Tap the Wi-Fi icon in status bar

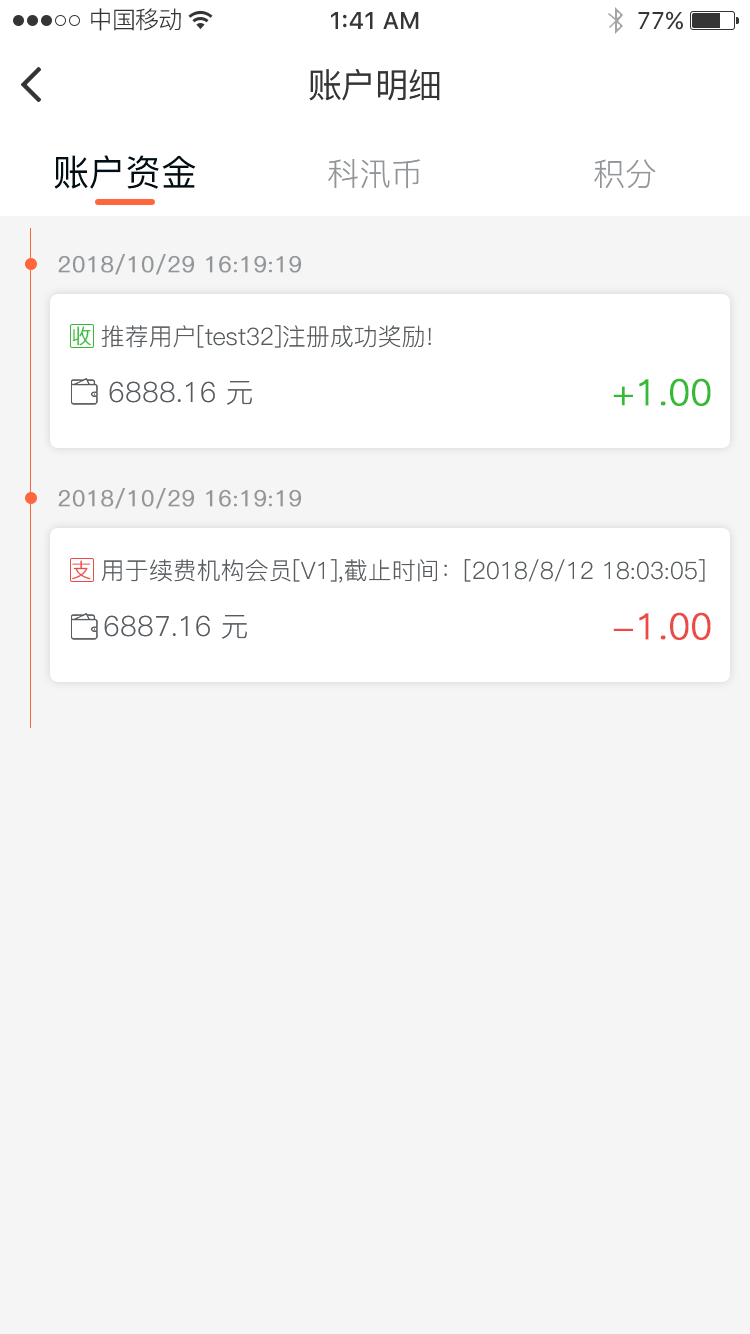click(x=198, y=18)
